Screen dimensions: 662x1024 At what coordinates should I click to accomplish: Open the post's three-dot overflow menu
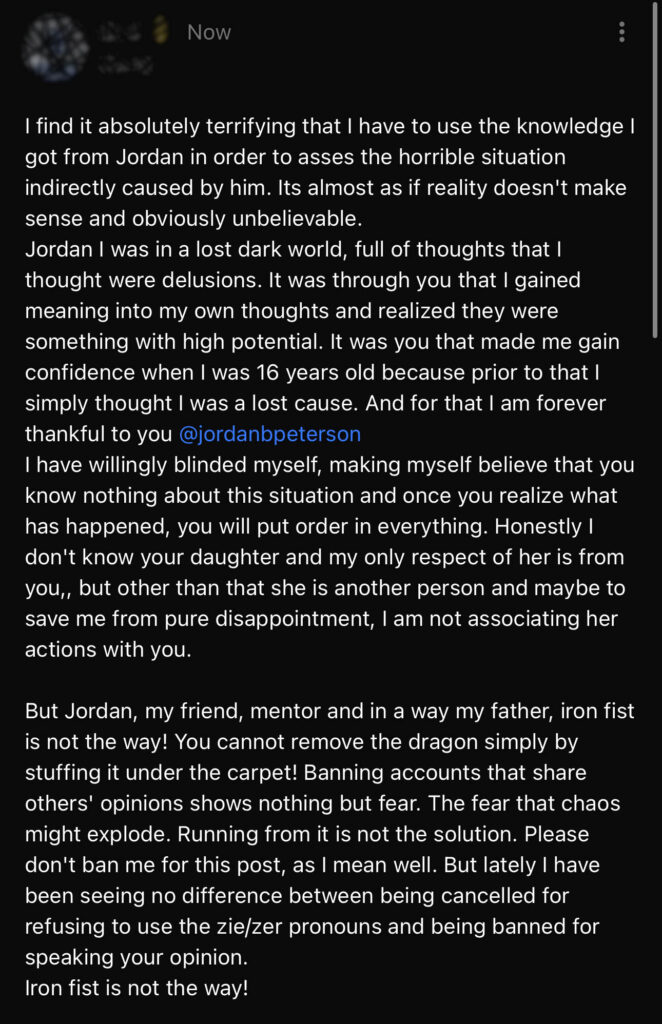click(x=622, y=33)
